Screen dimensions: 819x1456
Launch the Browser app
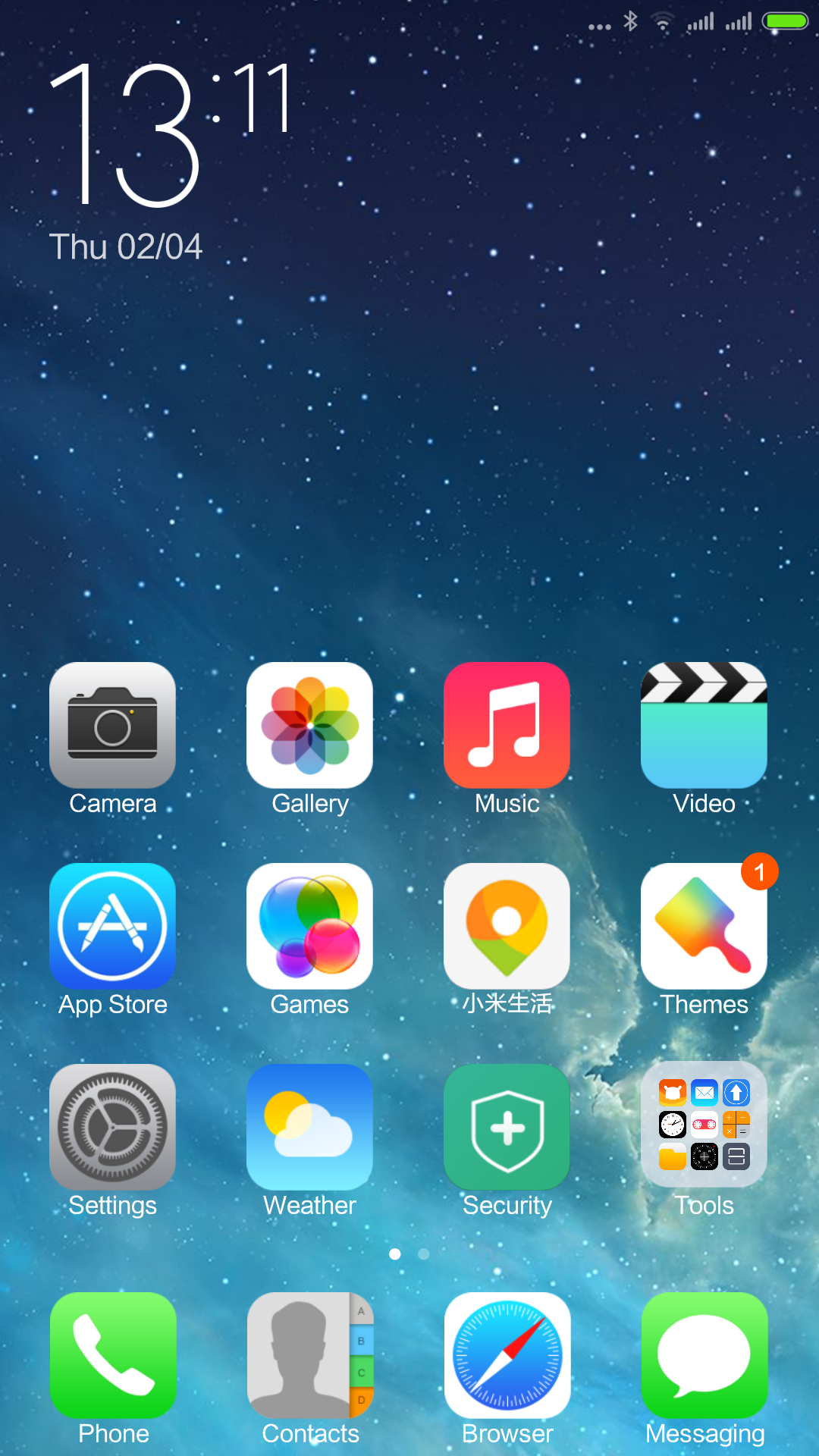507,1355
